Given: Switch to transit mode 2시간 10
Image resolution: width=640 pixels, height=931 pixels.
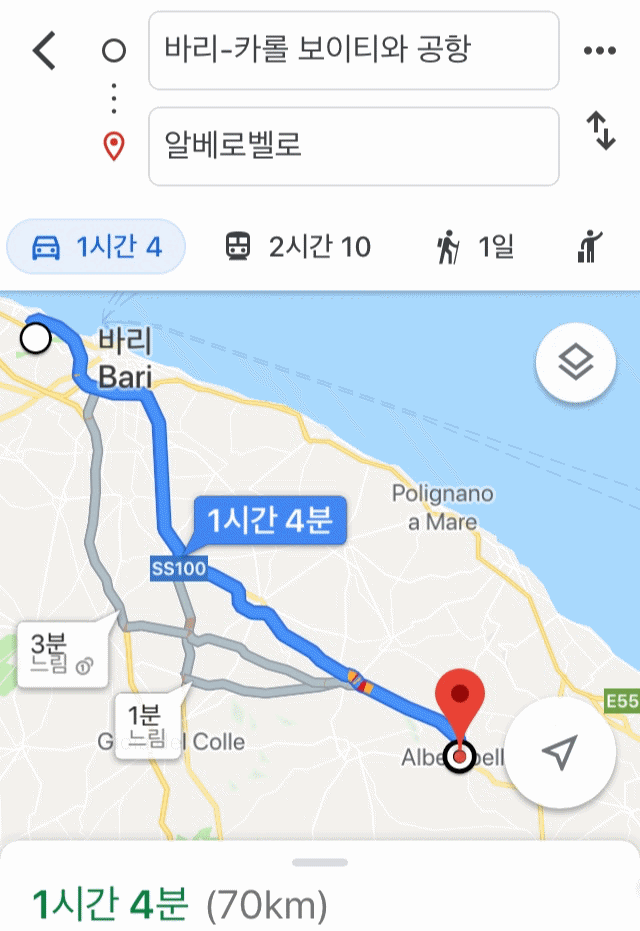Looking at the screenshot, I should [297, 246].
